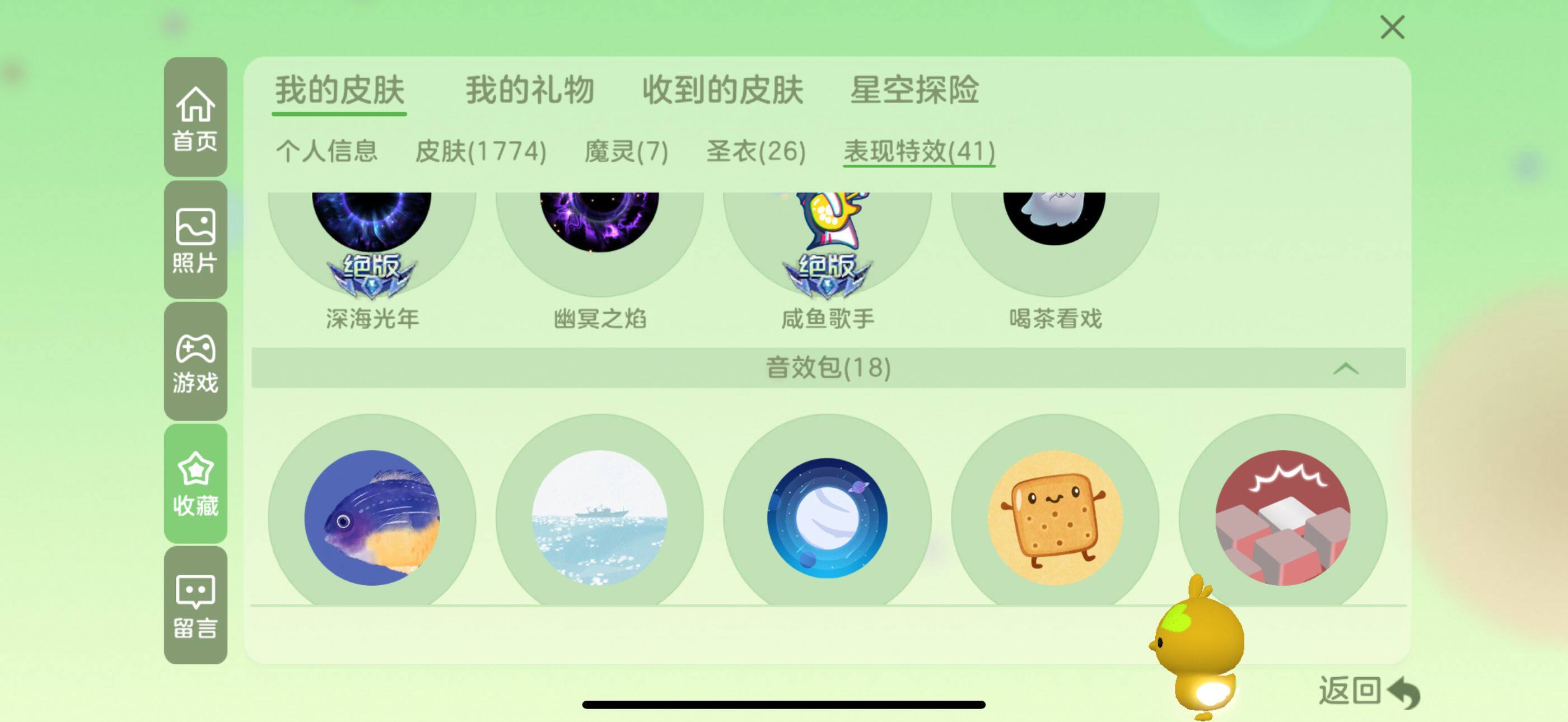This screenshot has height=722, width=1568.
Task: Switch to the 我的礼物 tab
Action: coord(530,90)
